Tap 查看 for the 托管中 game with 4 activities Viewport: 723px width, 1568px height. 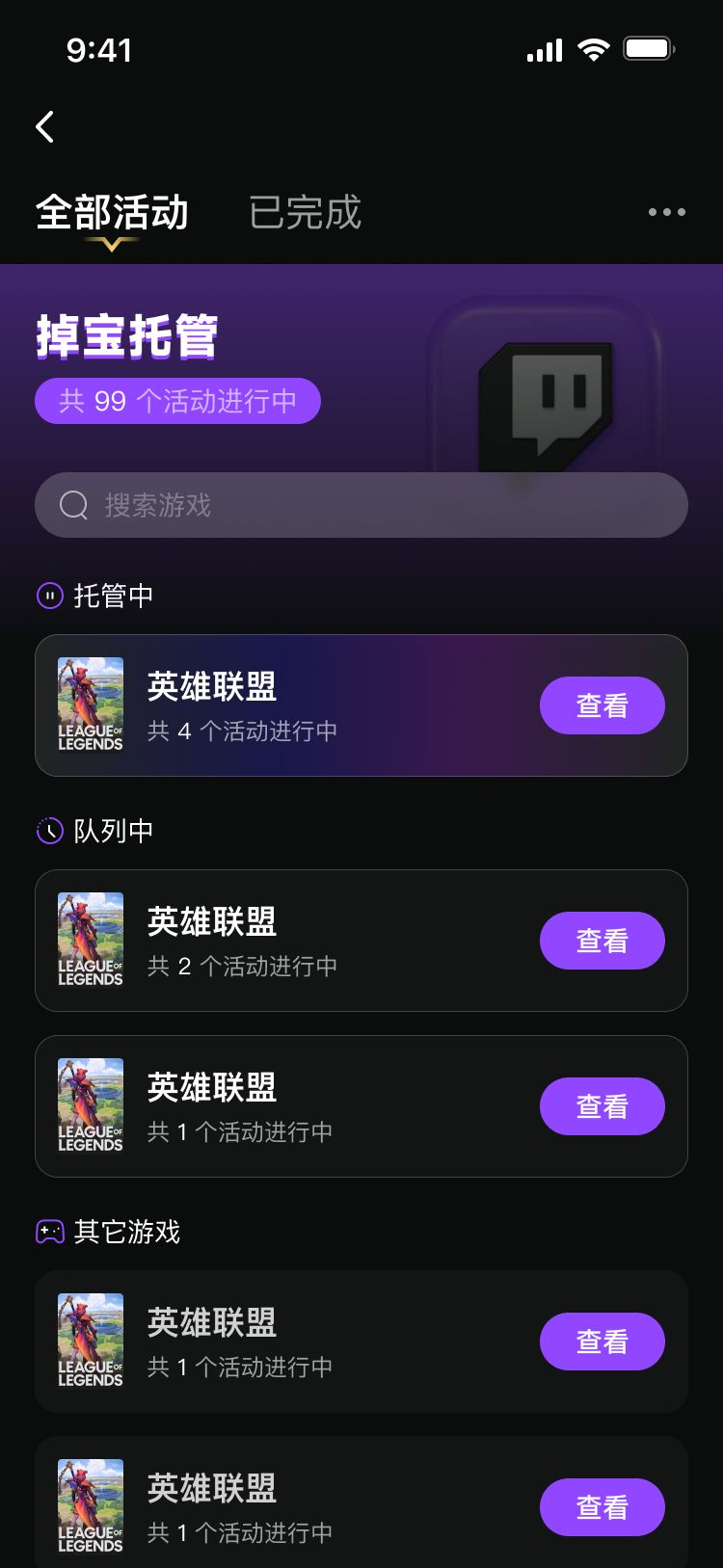click(602, 705)
